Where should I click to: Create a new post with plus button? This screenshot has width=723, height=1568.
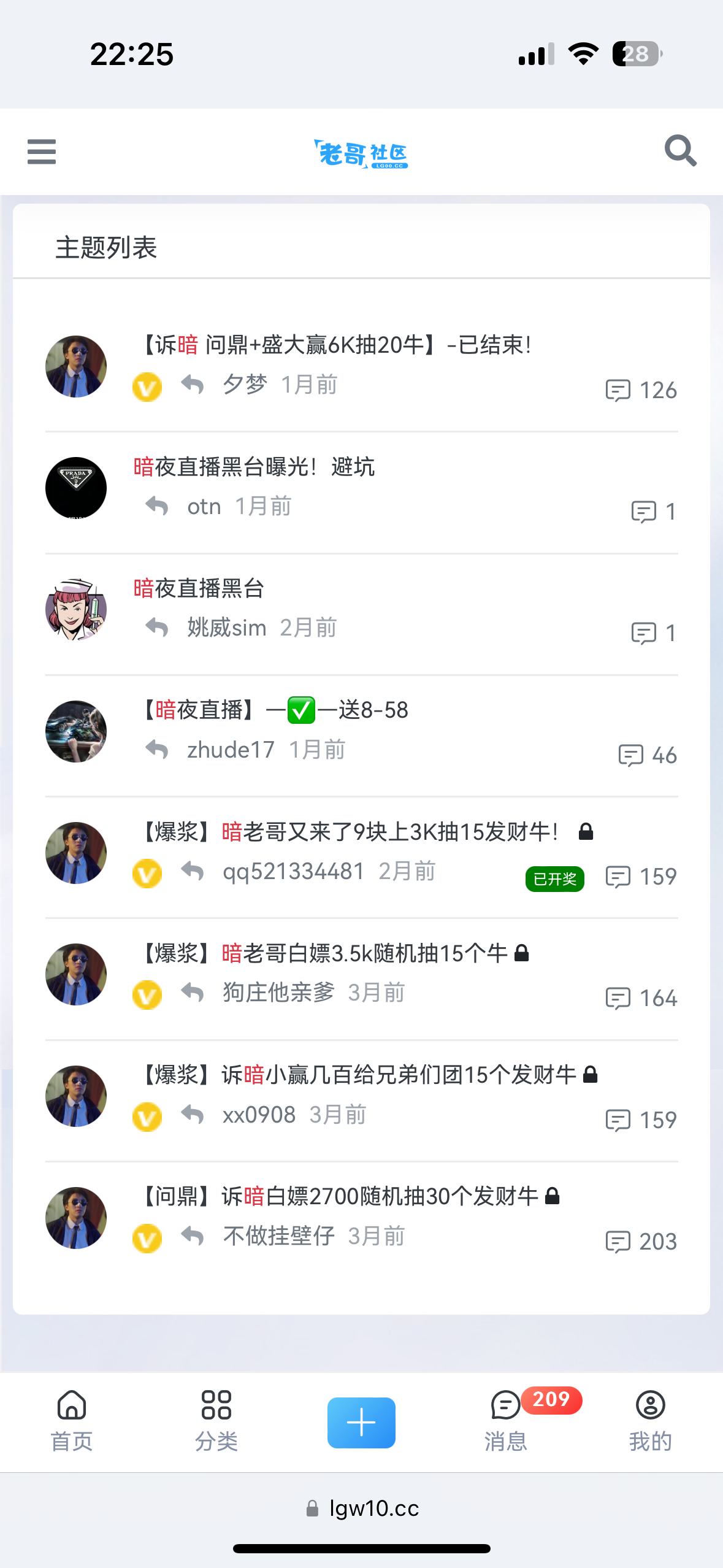(361, 1422)
